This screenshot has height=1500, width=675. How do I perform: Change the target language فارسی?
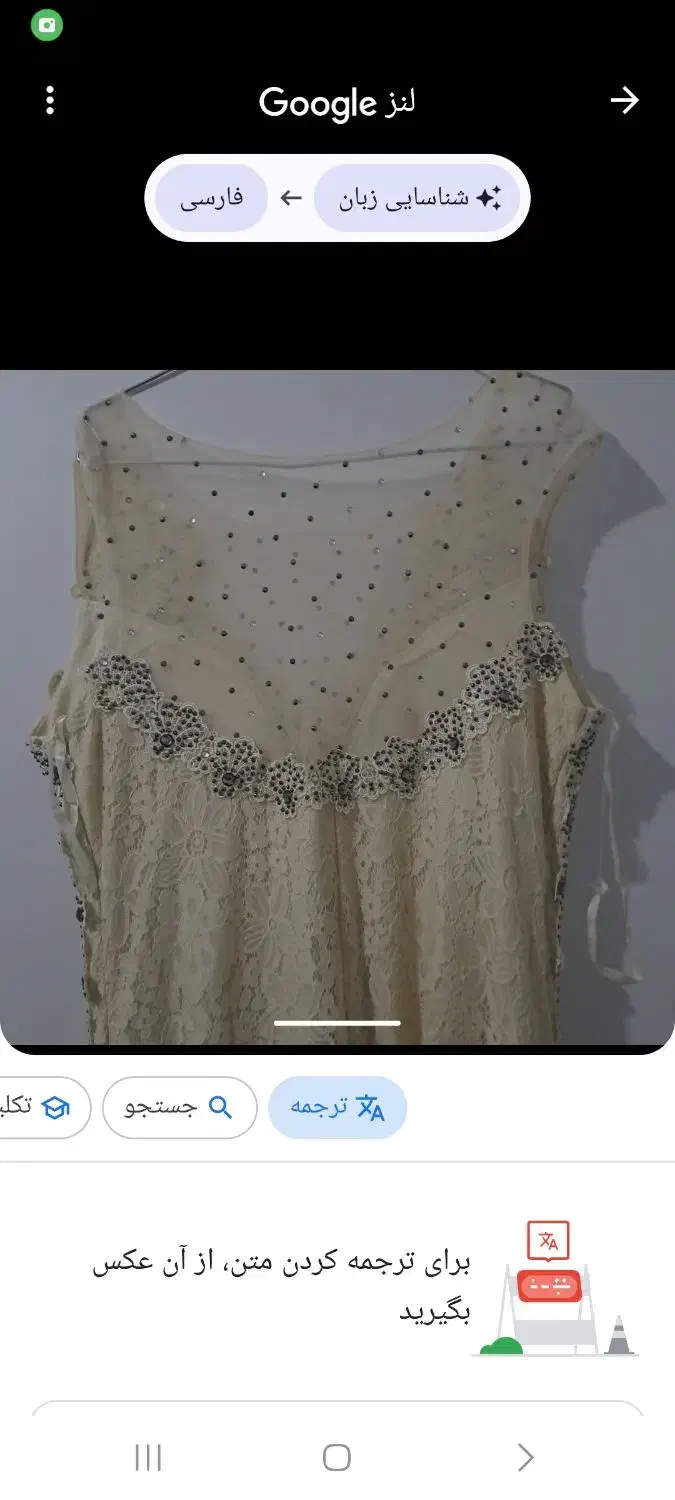(x=211, y=198)
